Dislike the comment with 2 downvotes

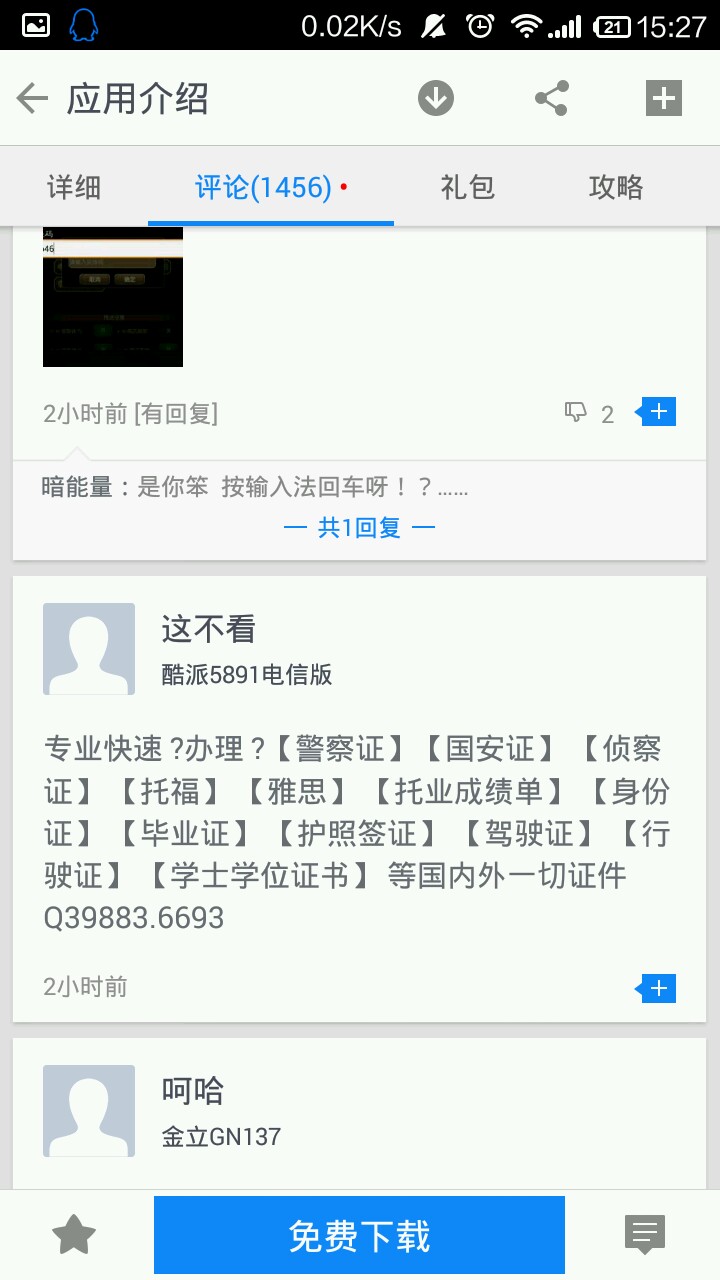[x=577, y=413]
